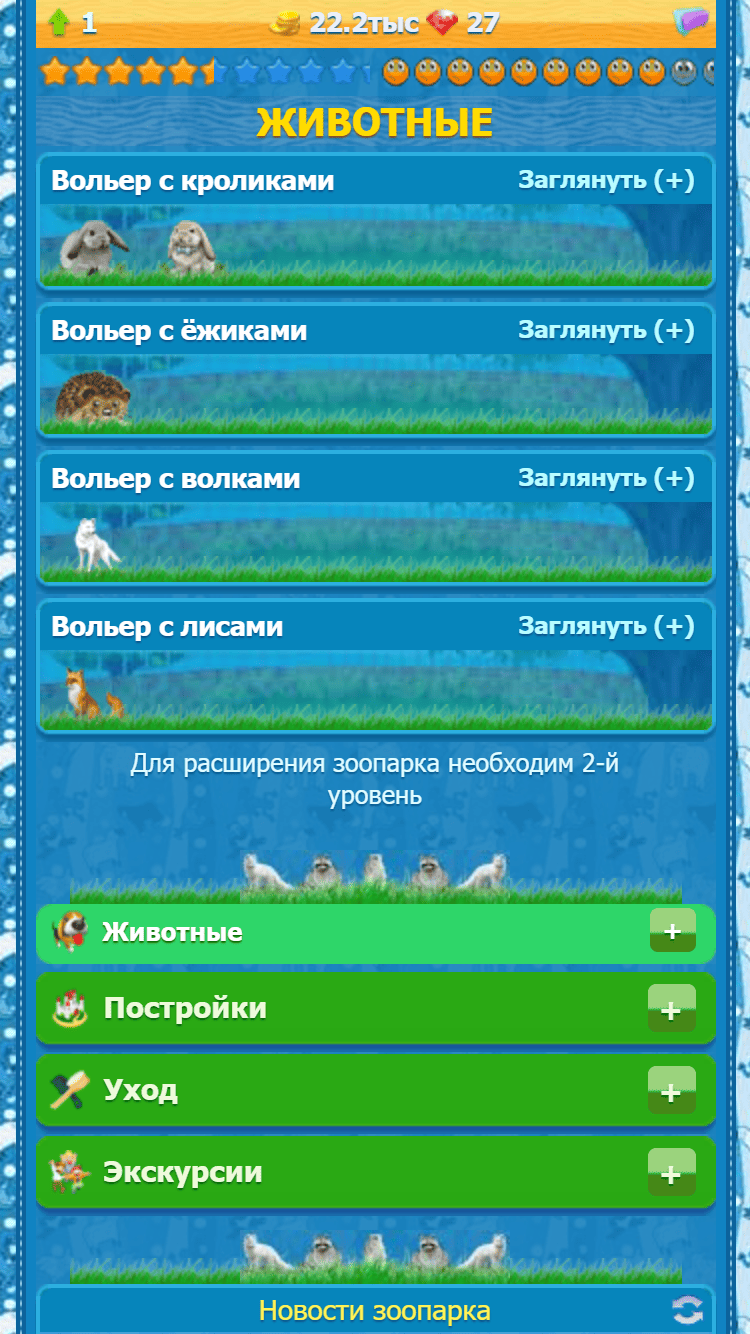Open Заглянуть (+) for Вольер с ёжиками
The image size is (750, 1334).
tap(605, 330)
